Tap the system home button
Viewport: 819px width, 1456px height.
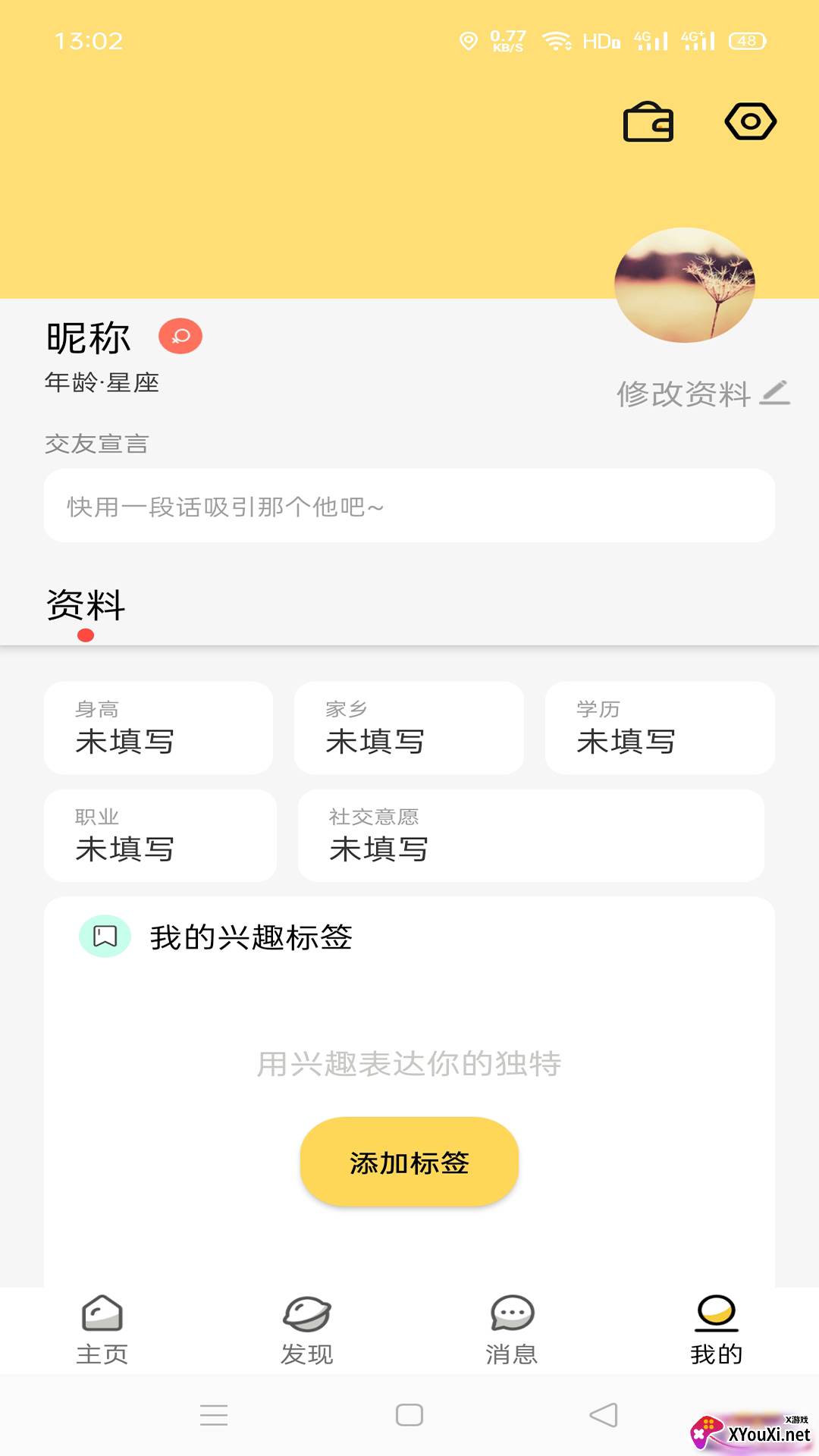pos(409,1415)
